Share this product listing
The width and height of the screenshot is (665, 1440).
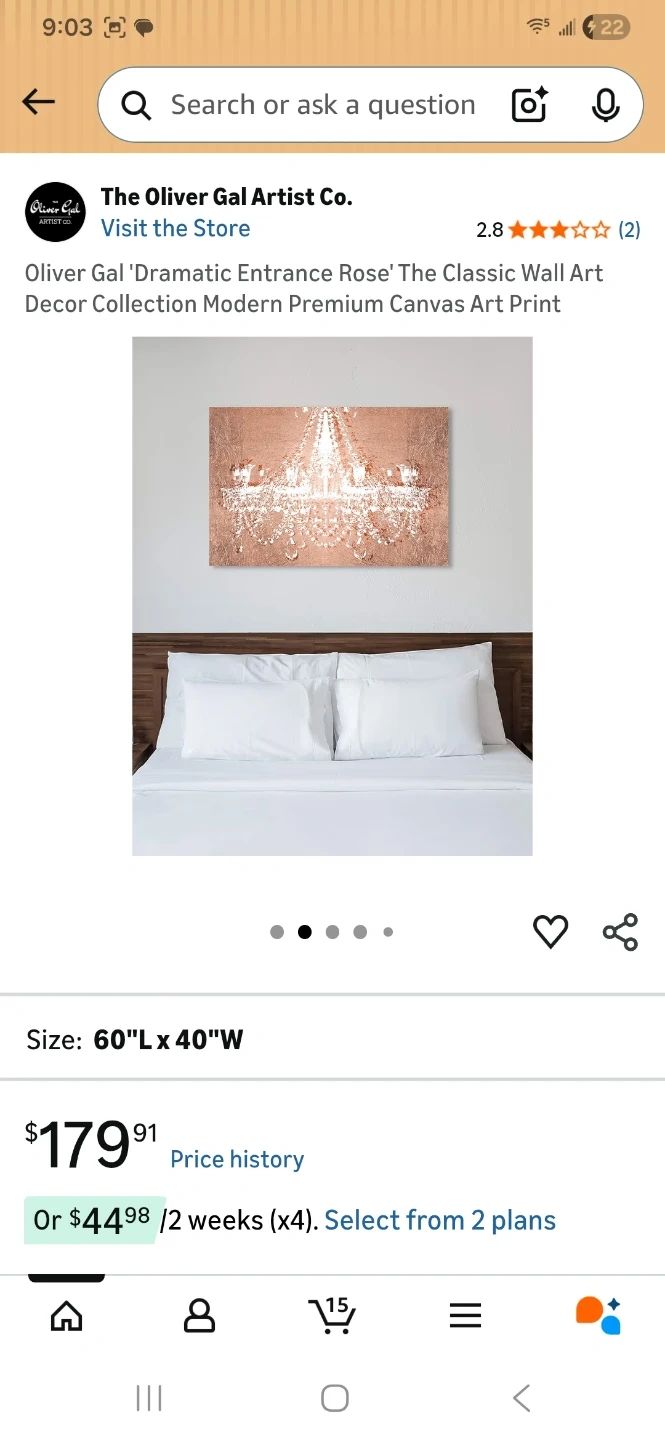(x=620, y=932)
